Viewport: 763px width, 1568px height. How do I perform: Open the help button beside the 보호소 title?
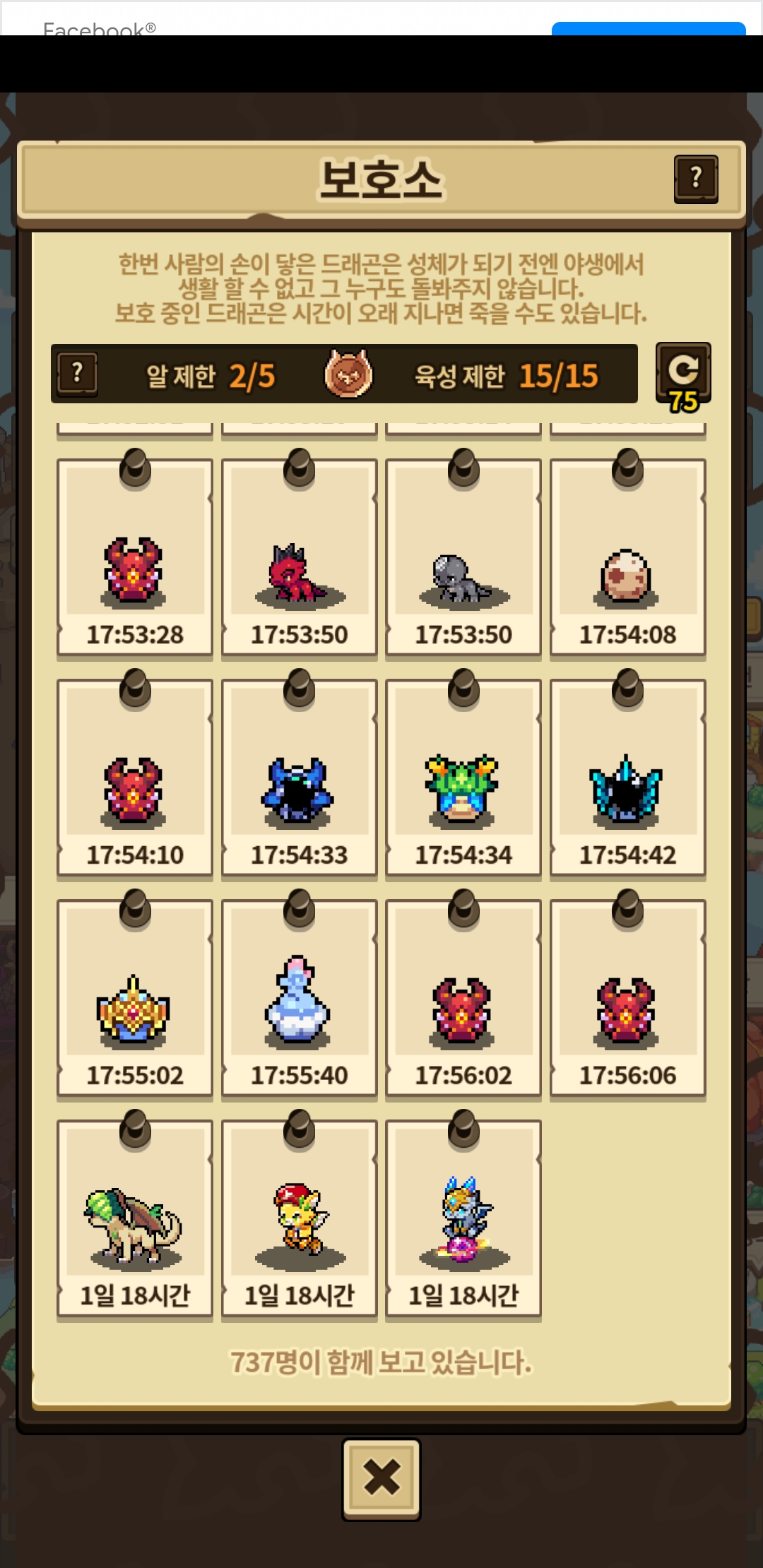[x=696, y=179]
